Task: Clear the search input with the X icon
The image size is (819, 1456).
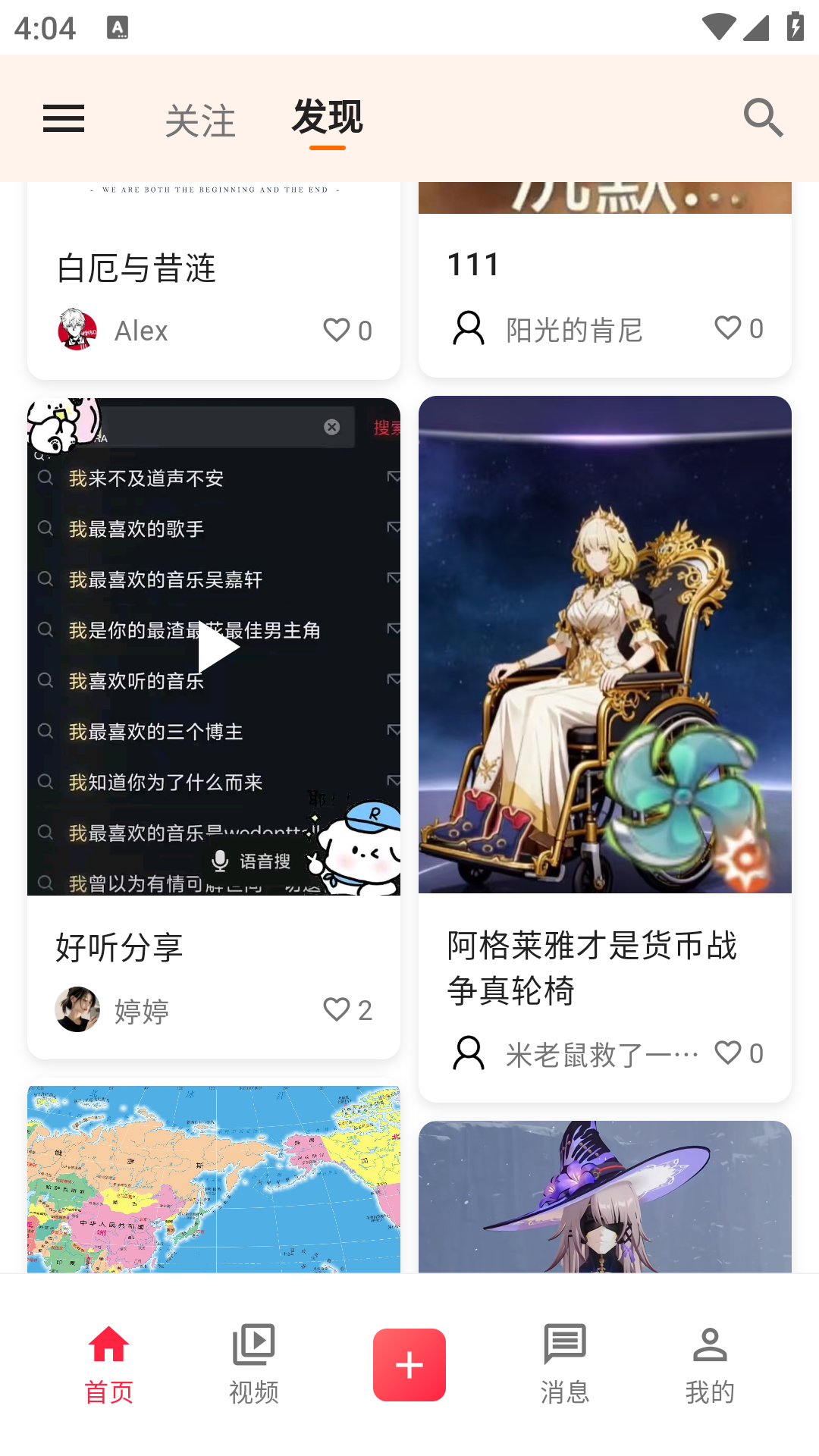Action: [331, 427]
